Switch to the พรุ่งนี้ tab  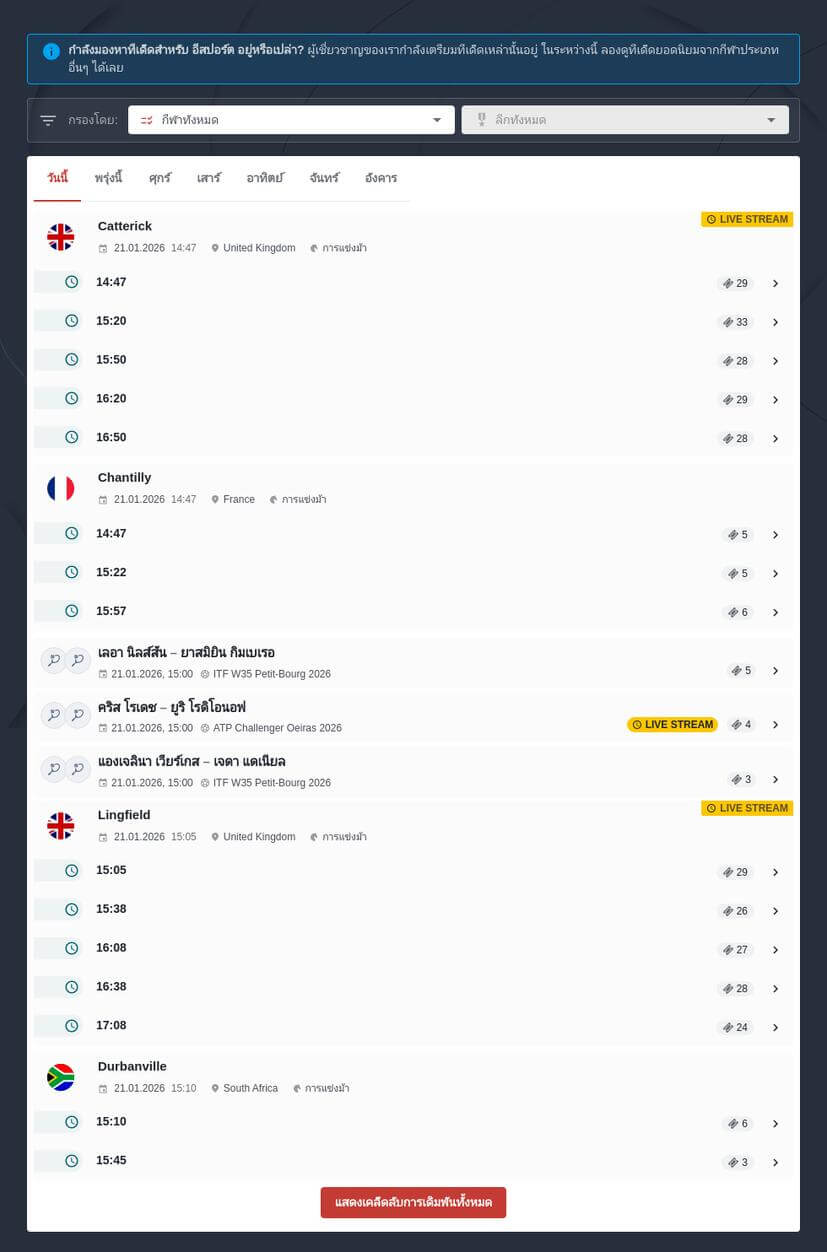(108, 178)
